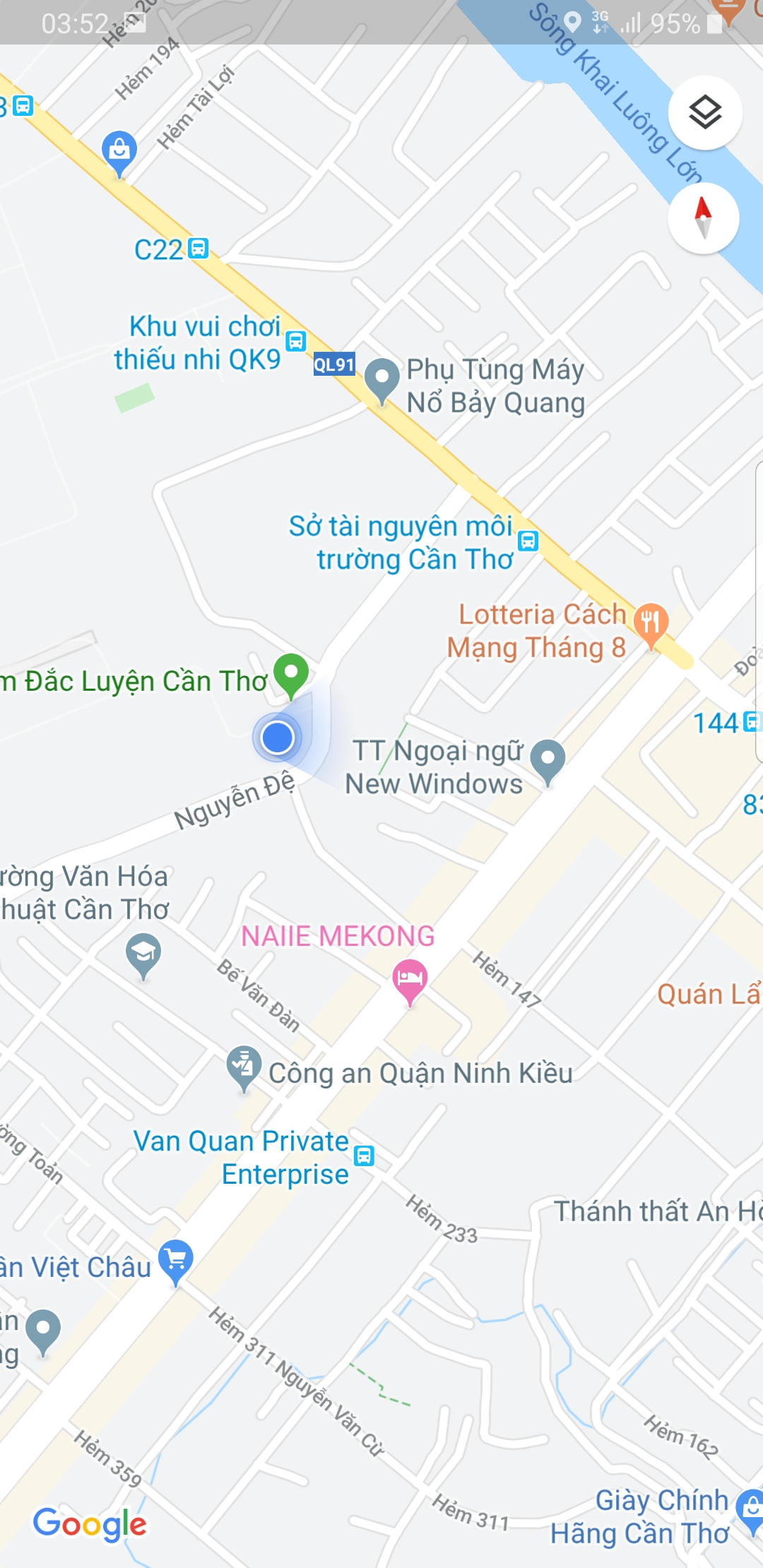
Task: Select the C22 bus stop
Action: point(199,249)
